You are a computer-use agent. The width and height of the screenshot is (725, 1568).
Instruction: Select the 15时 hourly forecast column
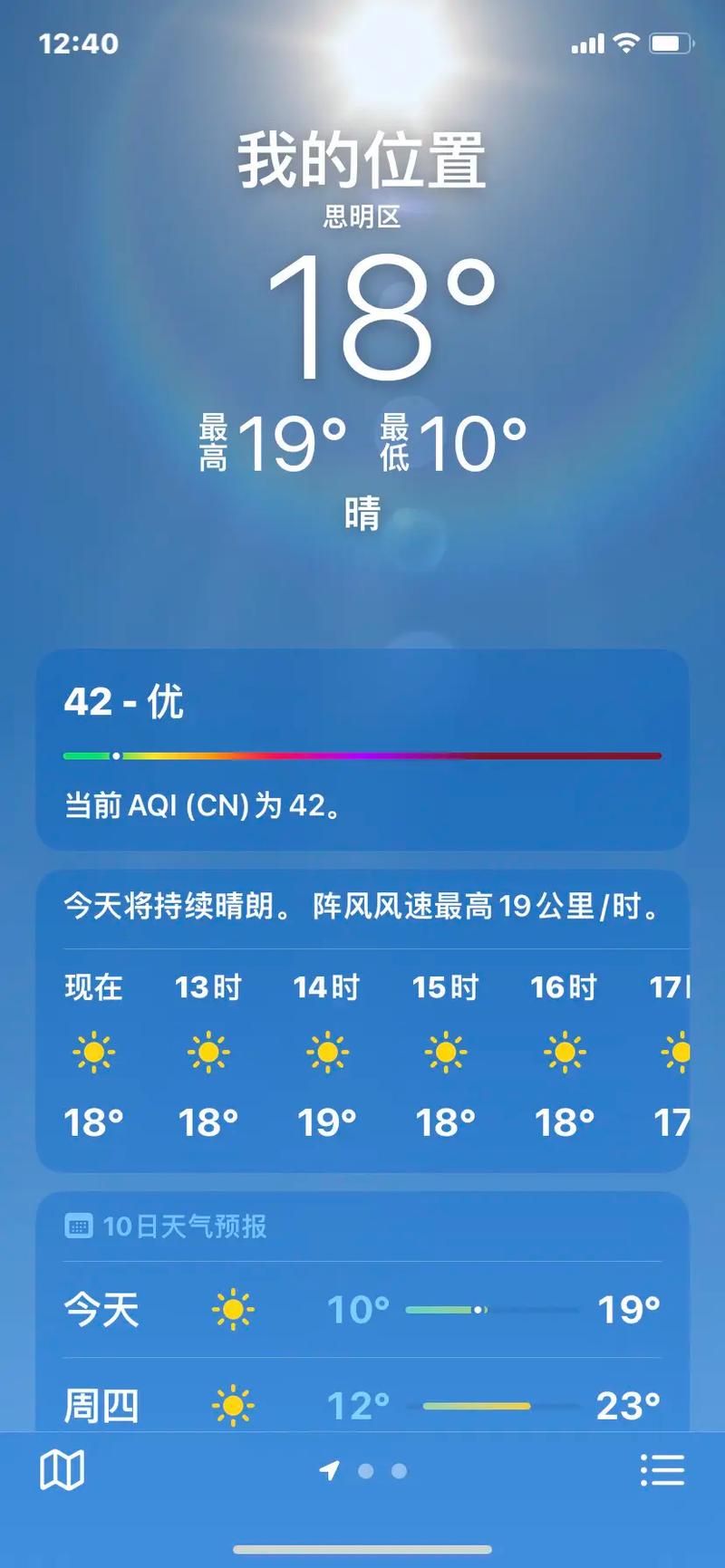[x=446, y=1052]
